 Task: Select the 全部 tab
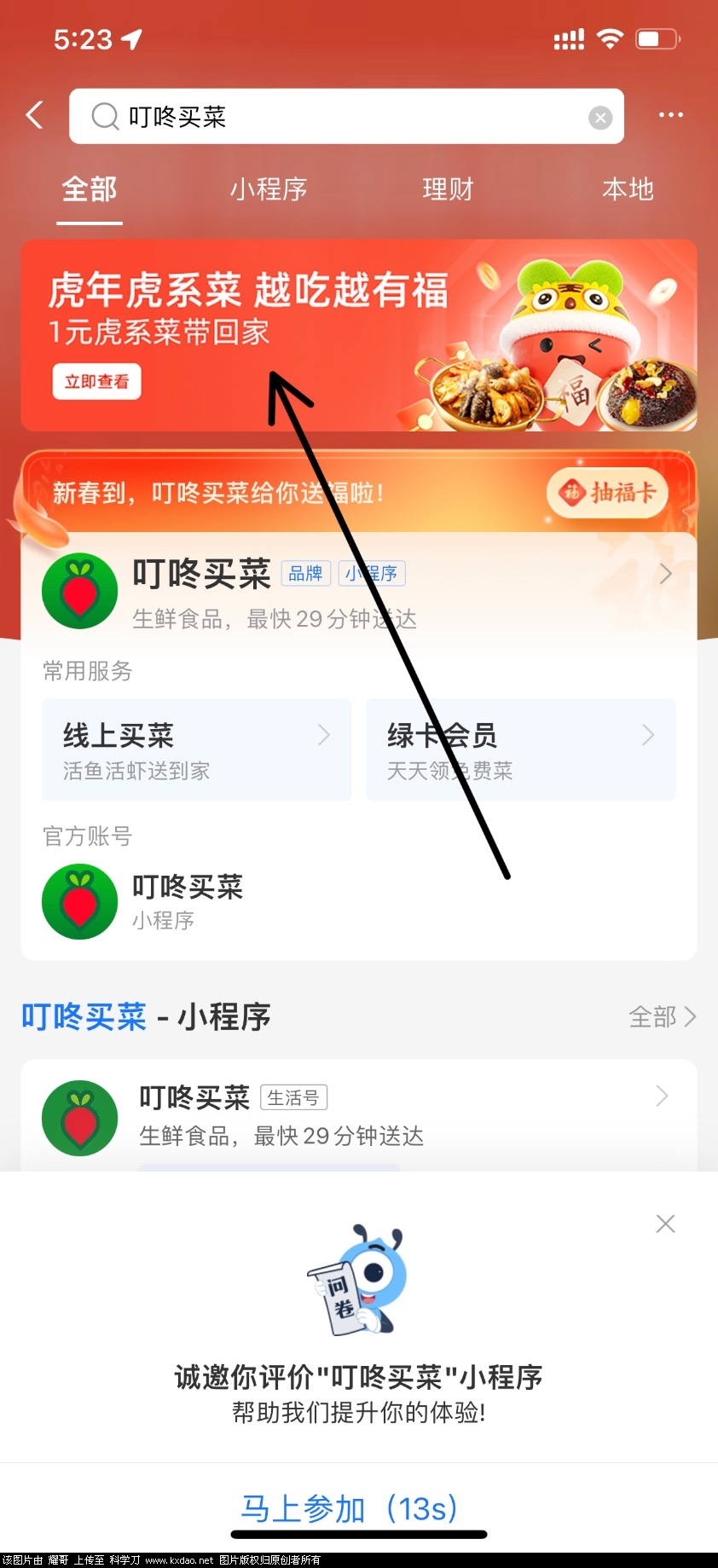click(90, 189)
